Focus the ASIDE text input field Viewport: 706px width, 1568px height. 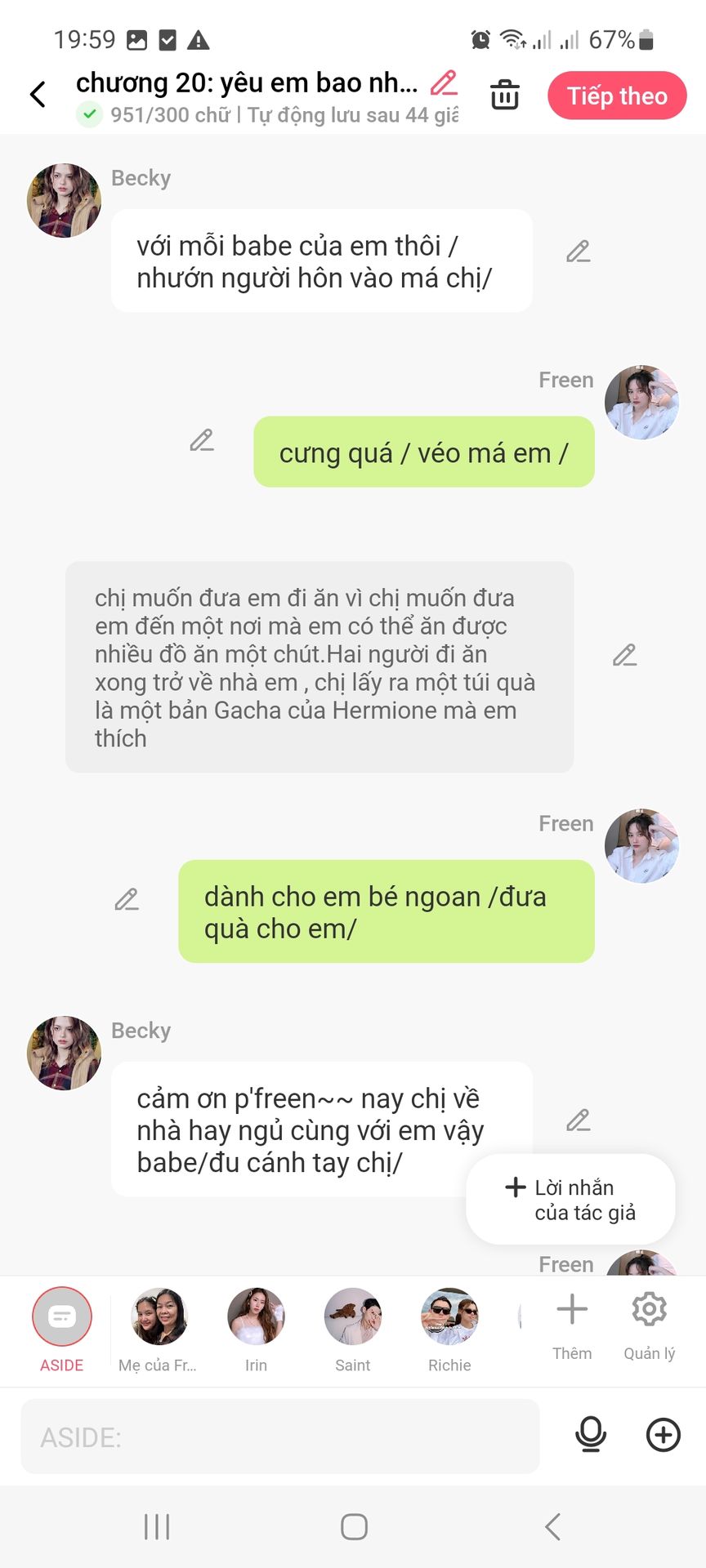[279, 1437]
